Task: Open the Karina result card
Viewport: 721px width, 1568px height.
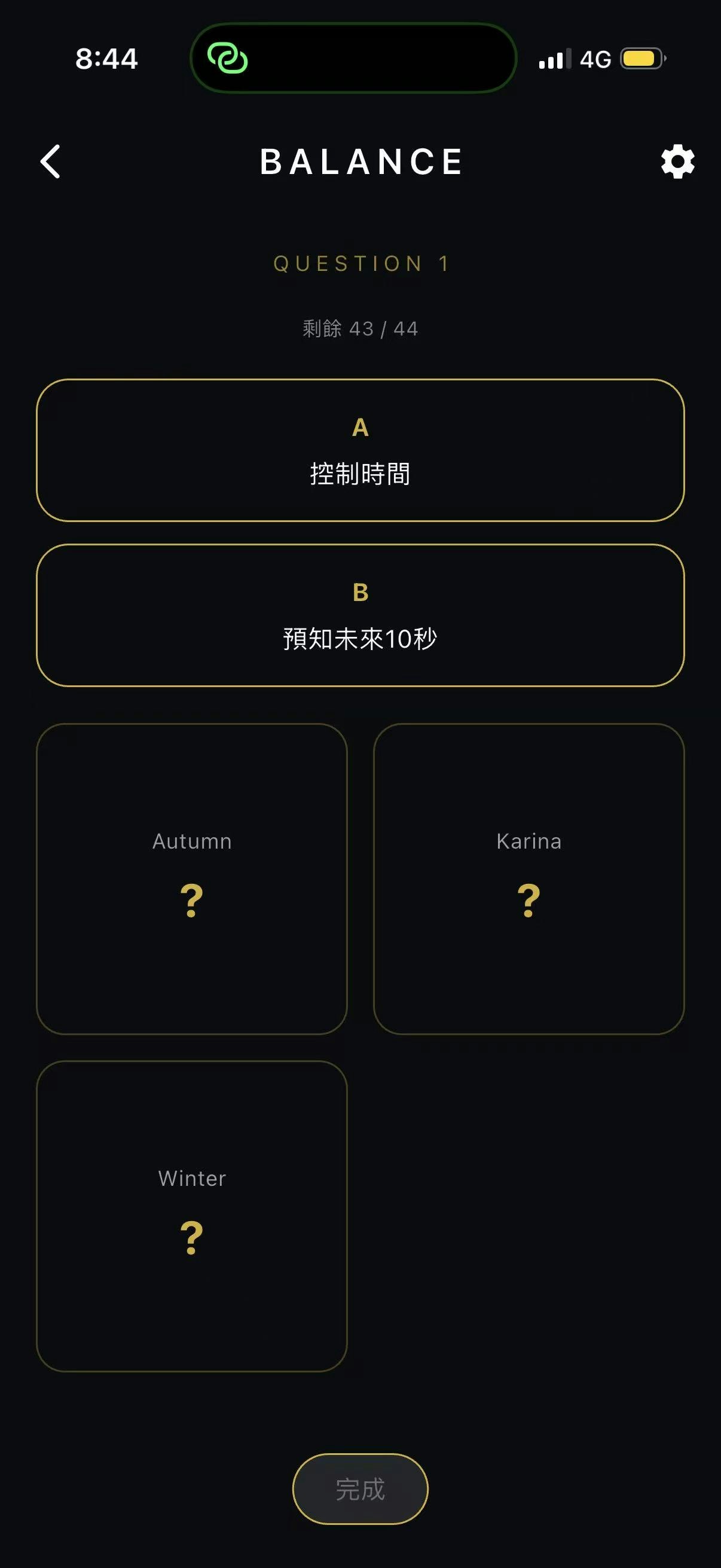Action: (x=528, y=875)
